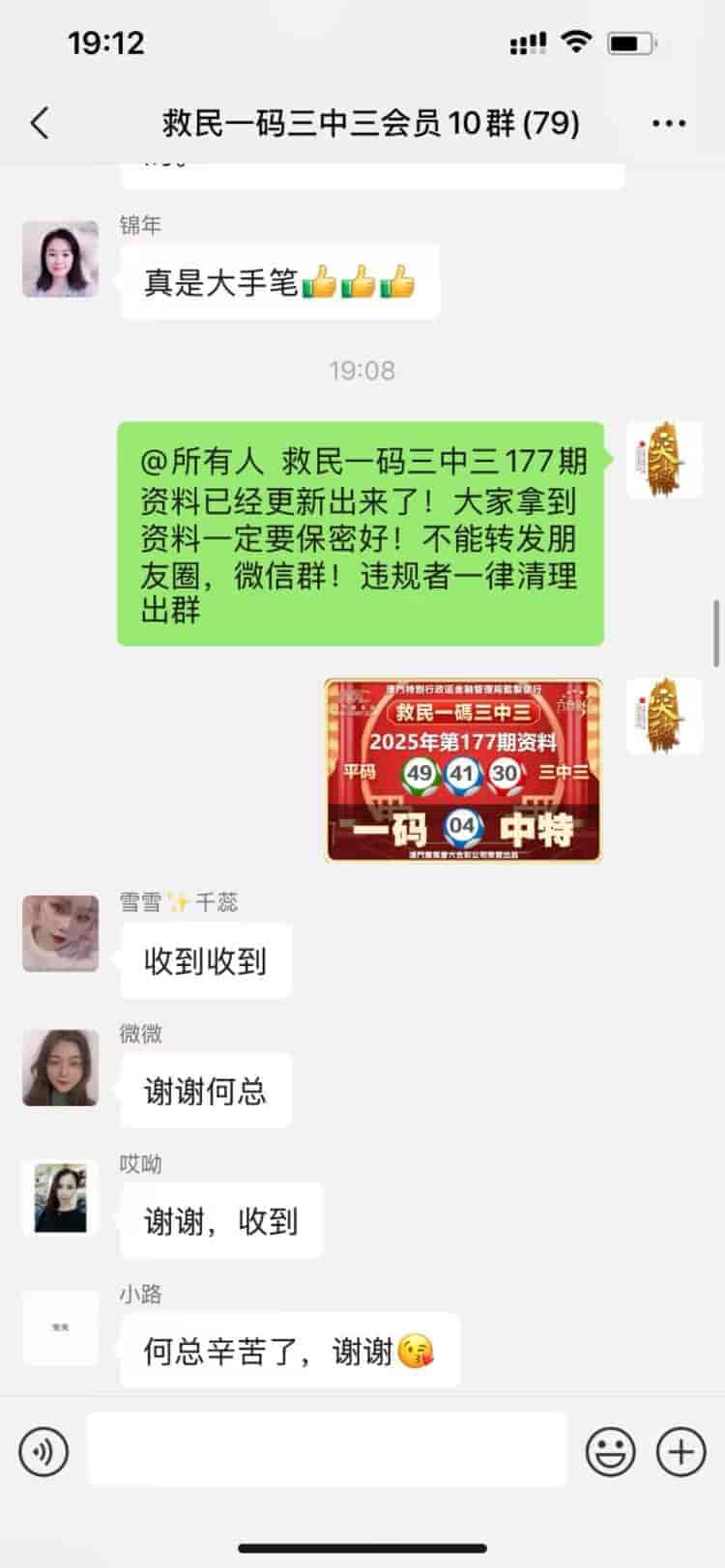Open the sender avatar beside the @所有人 message
725x1568 pixels.
click(663, 460)
